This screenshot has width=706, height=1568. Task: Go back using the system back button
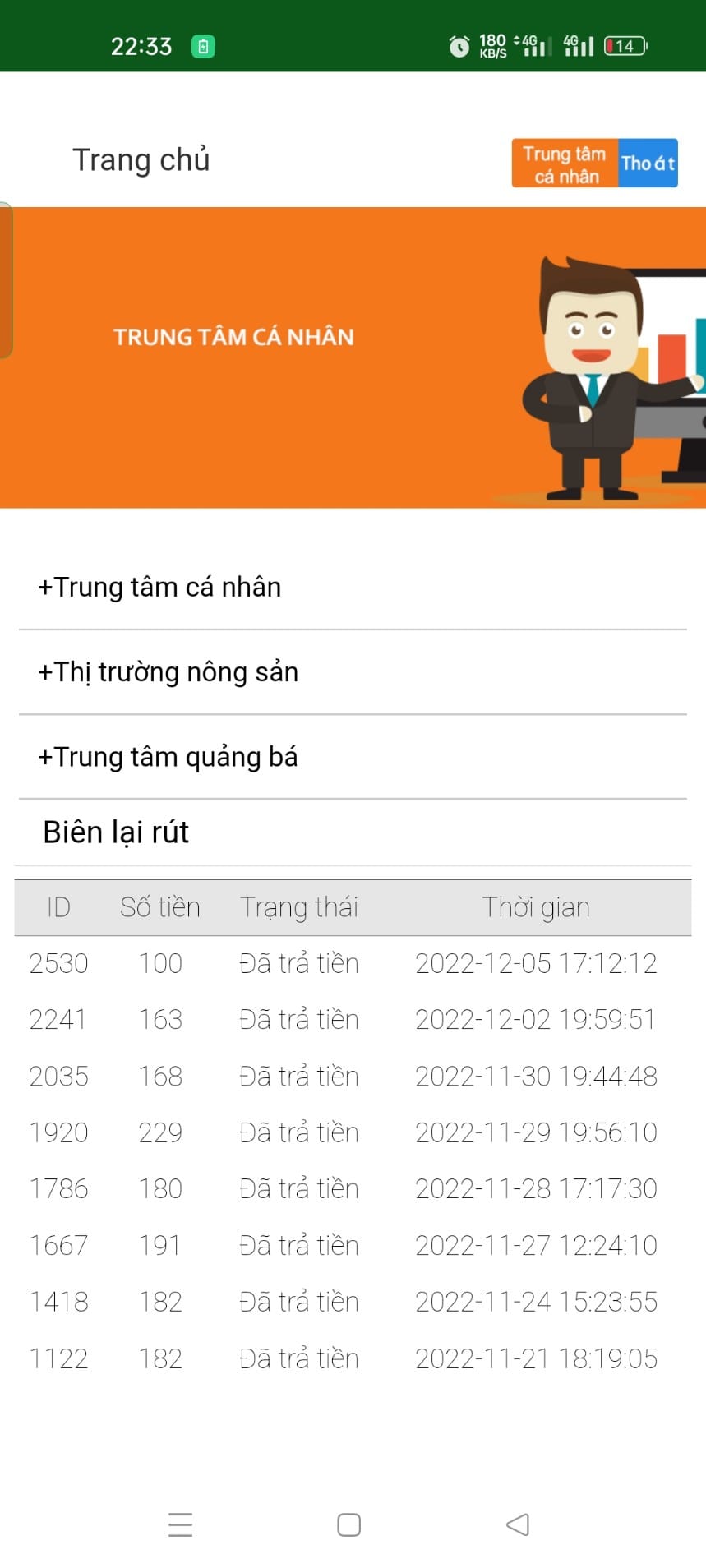click(x=517, y=1524)
